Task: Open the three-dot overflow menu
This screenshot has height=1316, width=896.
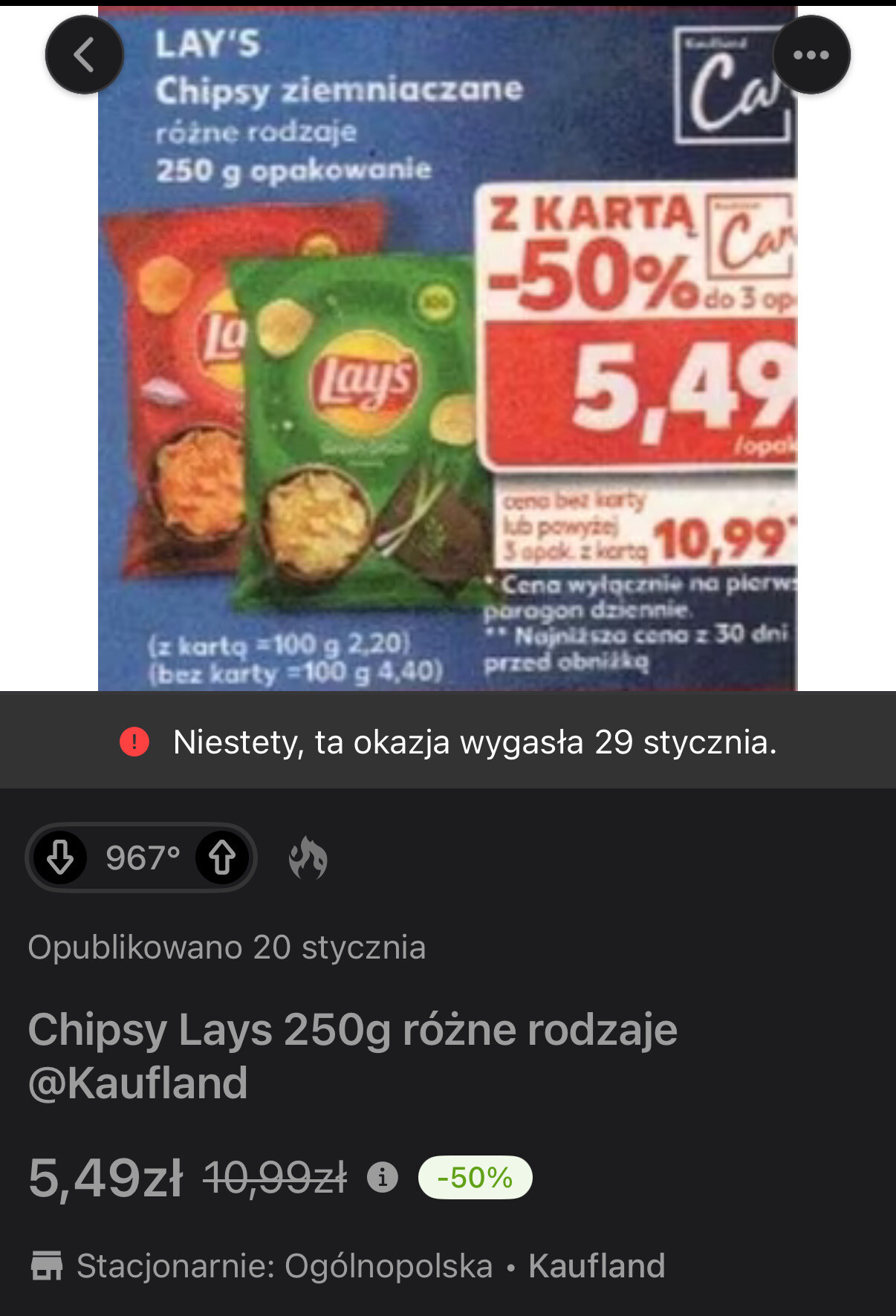Action: pyautogui.click(x=811, y=55)
